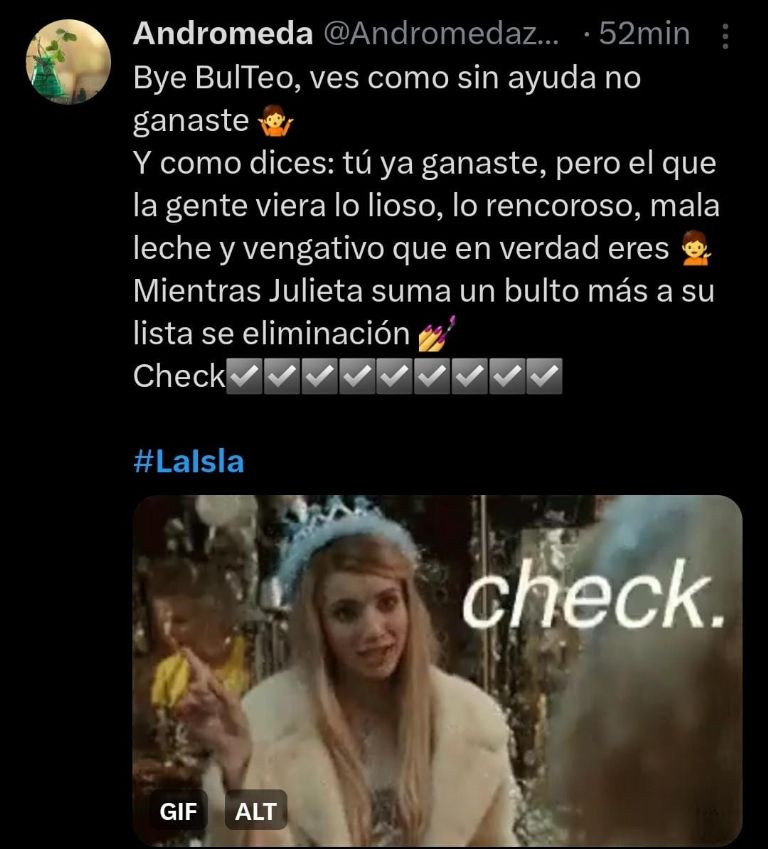The image size is (768, 849).
Task: Open the tweet's overflow menu
Action: 726,37
